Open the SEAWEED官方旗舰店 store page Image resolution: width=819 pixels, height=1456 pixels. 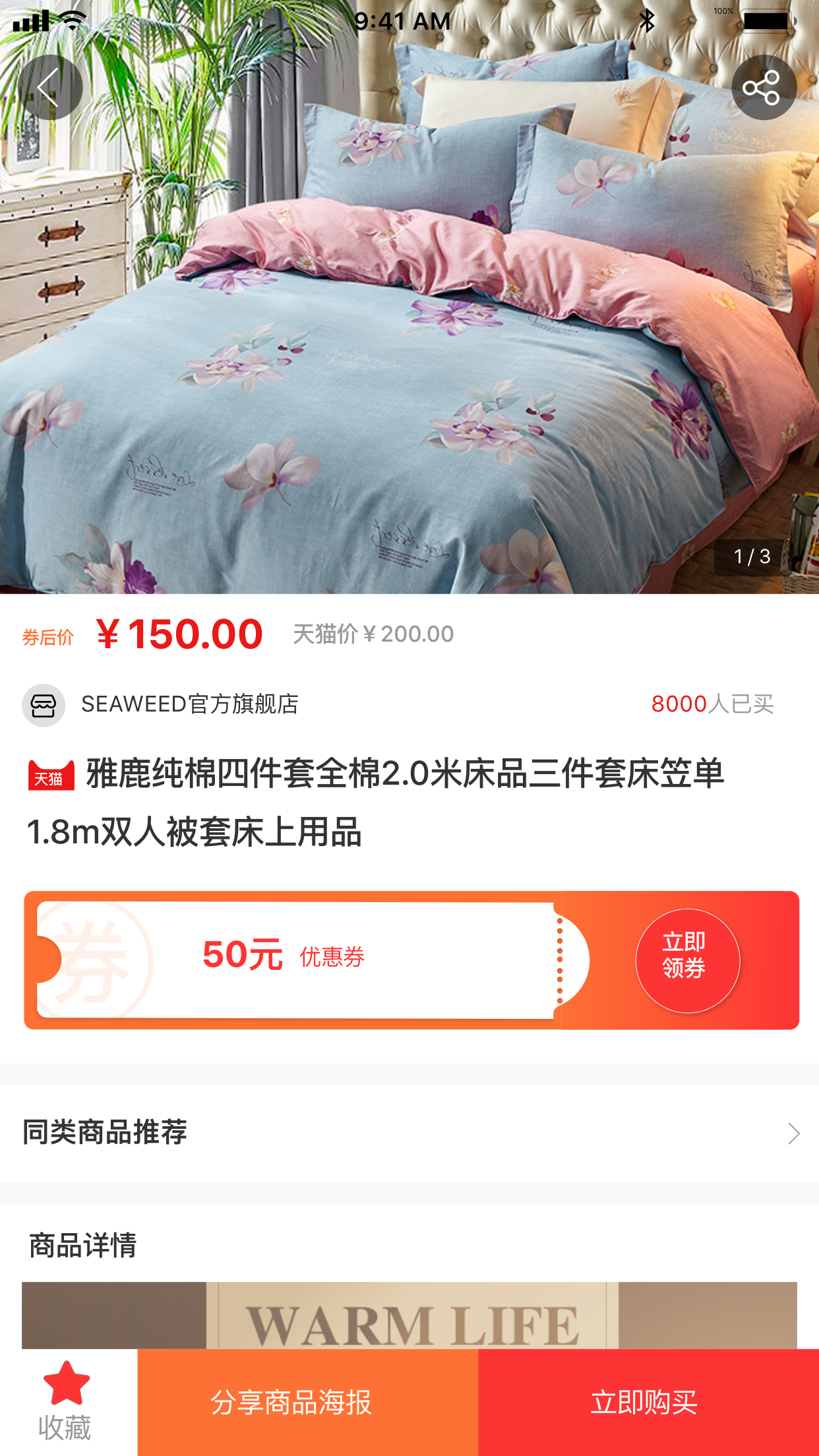(161, 705)
